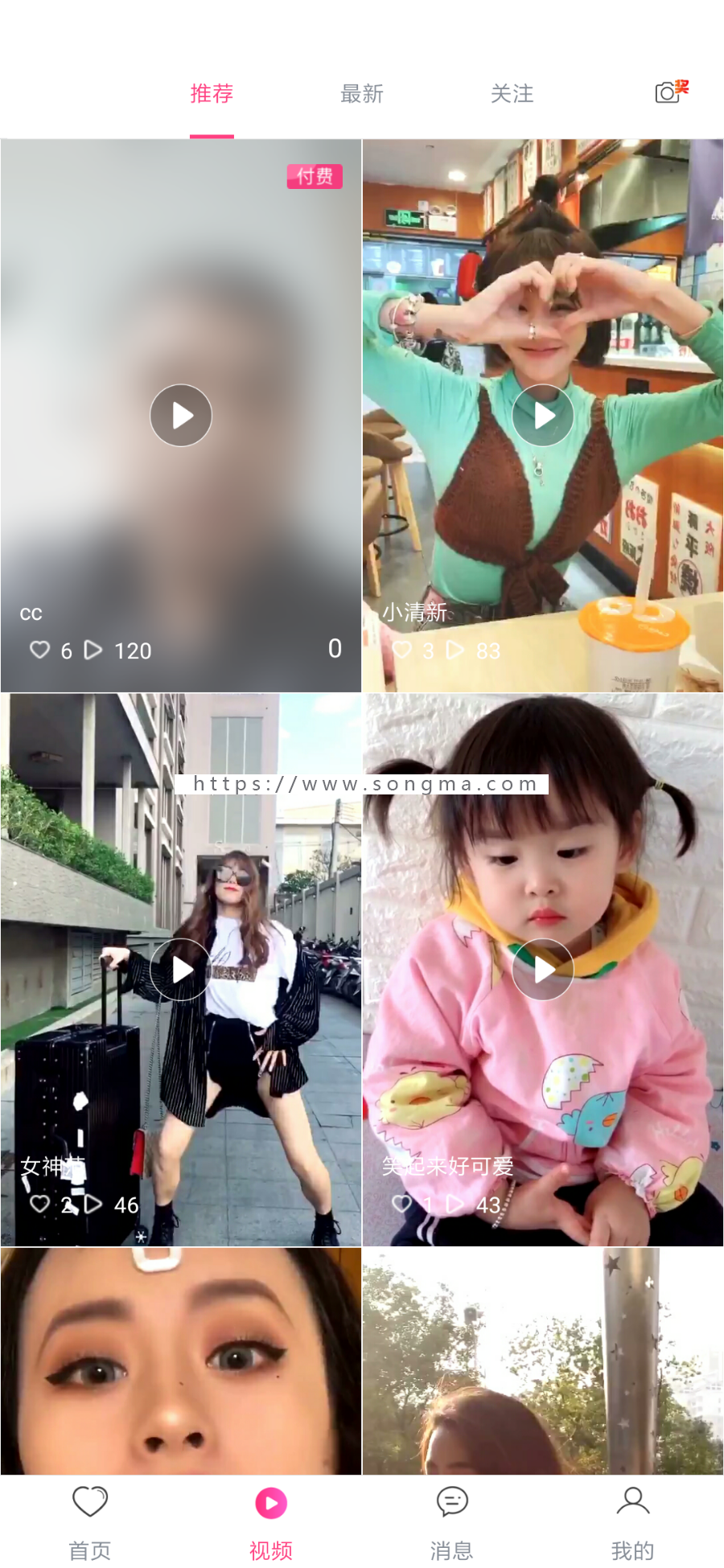Open the outdoor video with trees and pole
Image resolution: width=724 pixels, height=1568 pixels.
(x=543, y=1361)
